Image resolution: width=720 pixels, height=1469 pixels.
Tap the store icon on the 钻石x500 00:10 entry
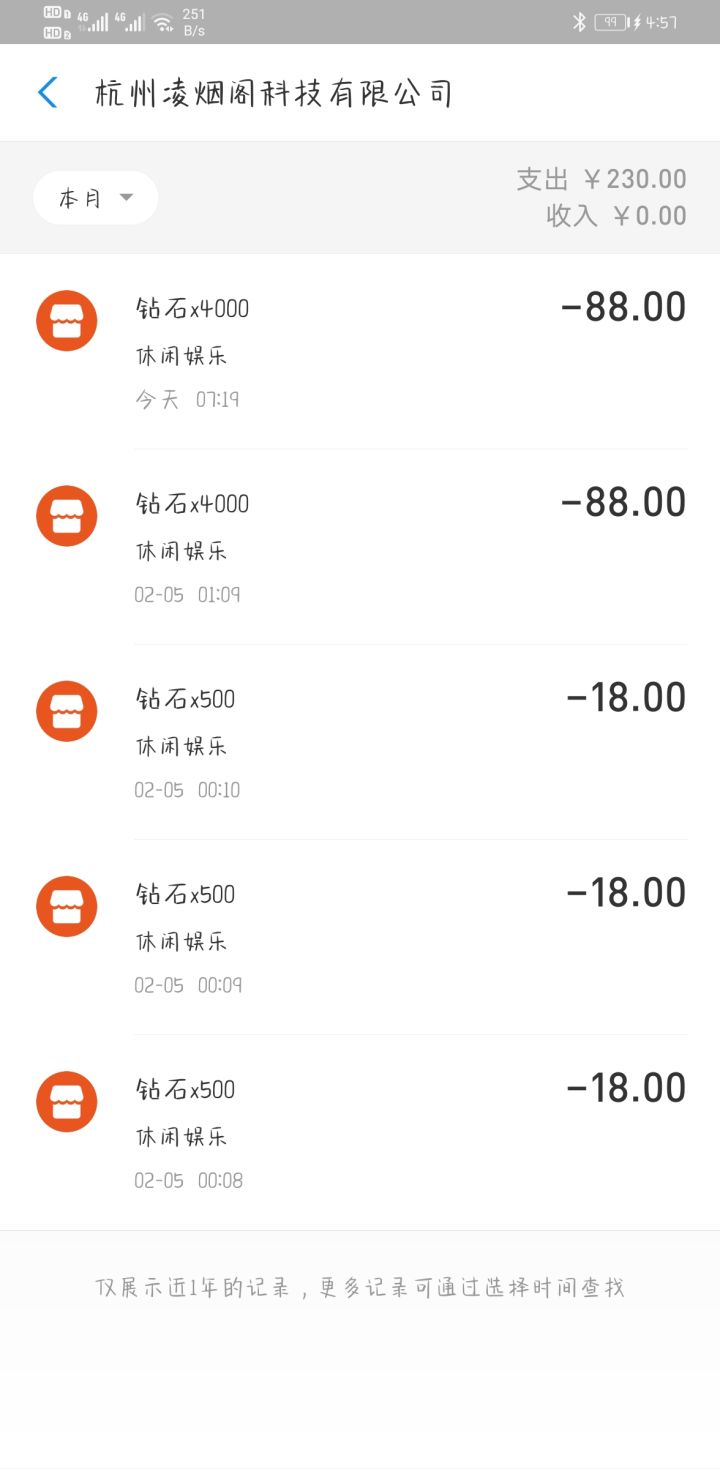[66, 711]
